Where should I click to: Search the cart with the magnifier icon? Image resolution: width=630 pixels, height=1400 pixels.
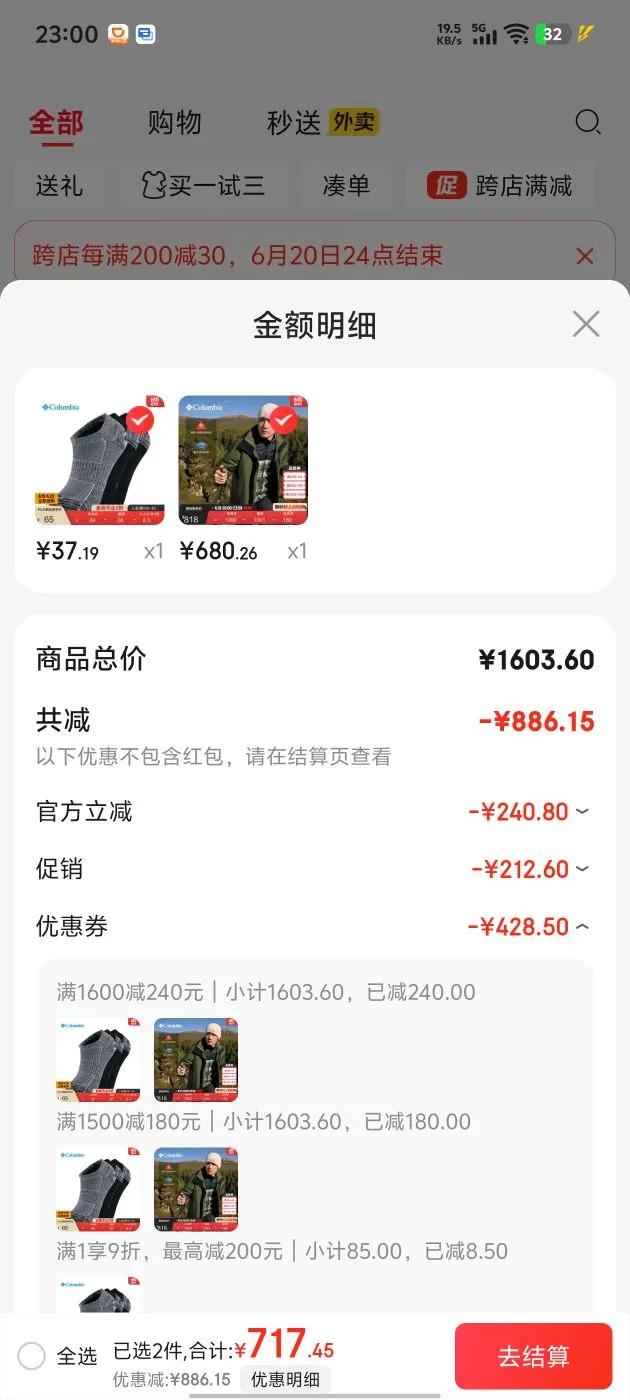coord(588,123)
